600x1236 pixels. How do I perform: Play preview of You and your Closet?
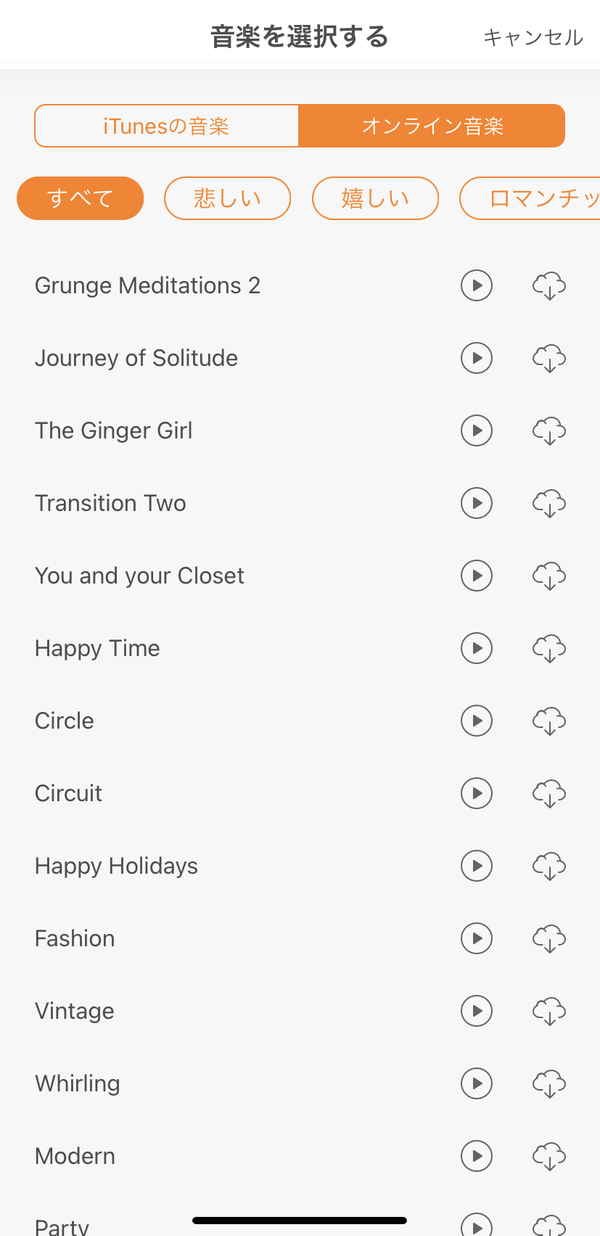[x=476, y=576]
